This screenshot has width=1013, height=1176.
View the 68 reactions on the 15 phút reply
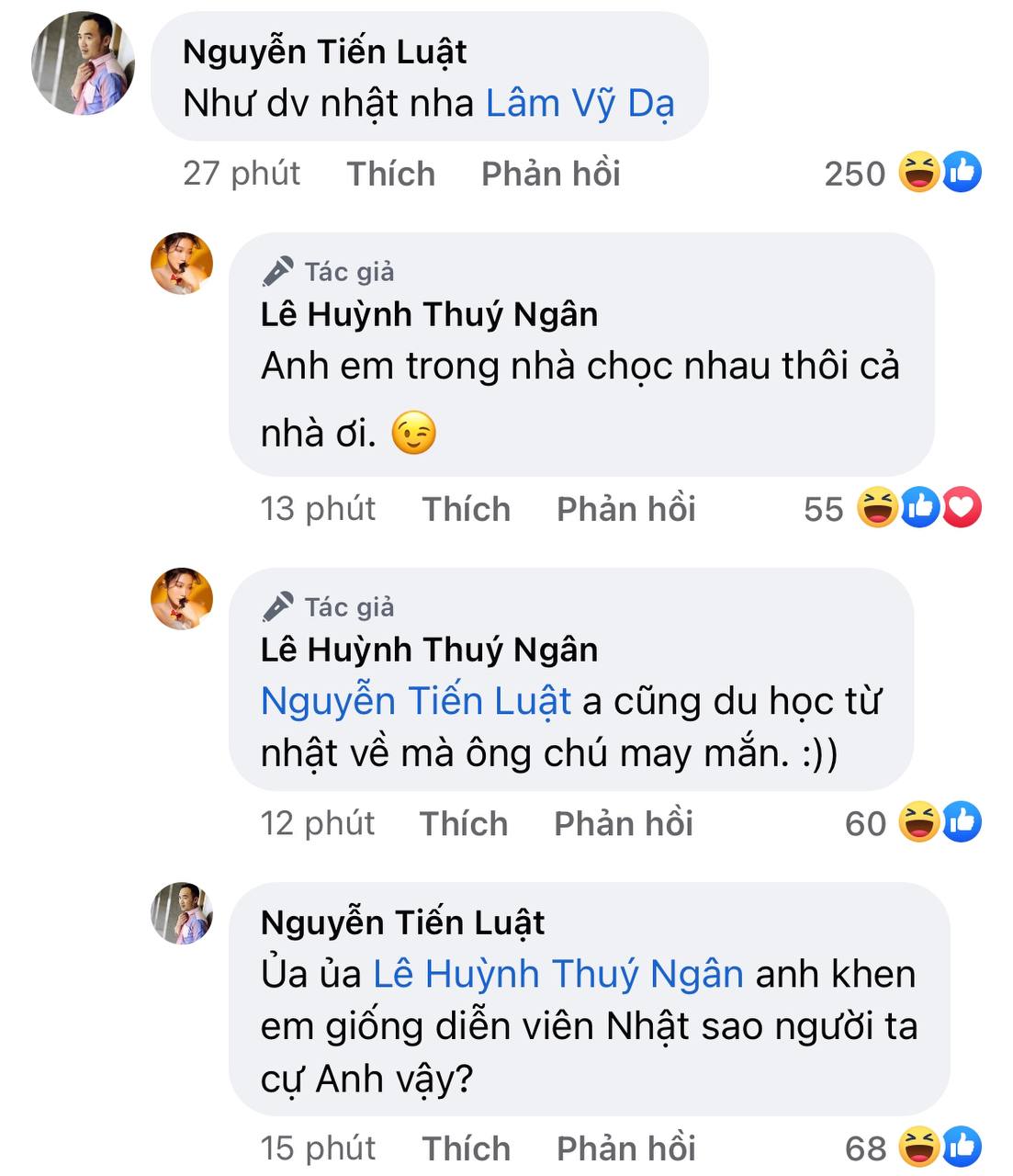pos(911,1148)
